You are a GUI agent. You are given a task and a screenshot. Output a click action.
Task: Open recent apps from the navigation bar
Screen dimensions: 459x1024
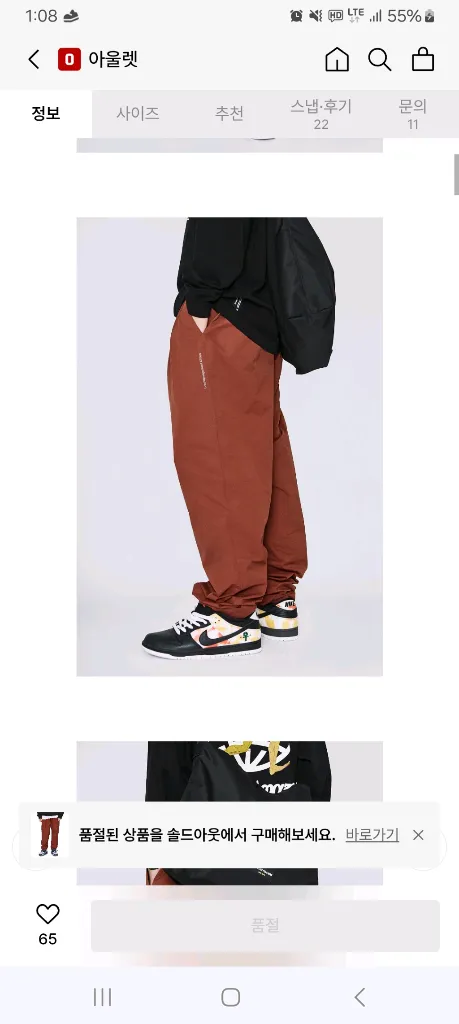pos(103,997)
